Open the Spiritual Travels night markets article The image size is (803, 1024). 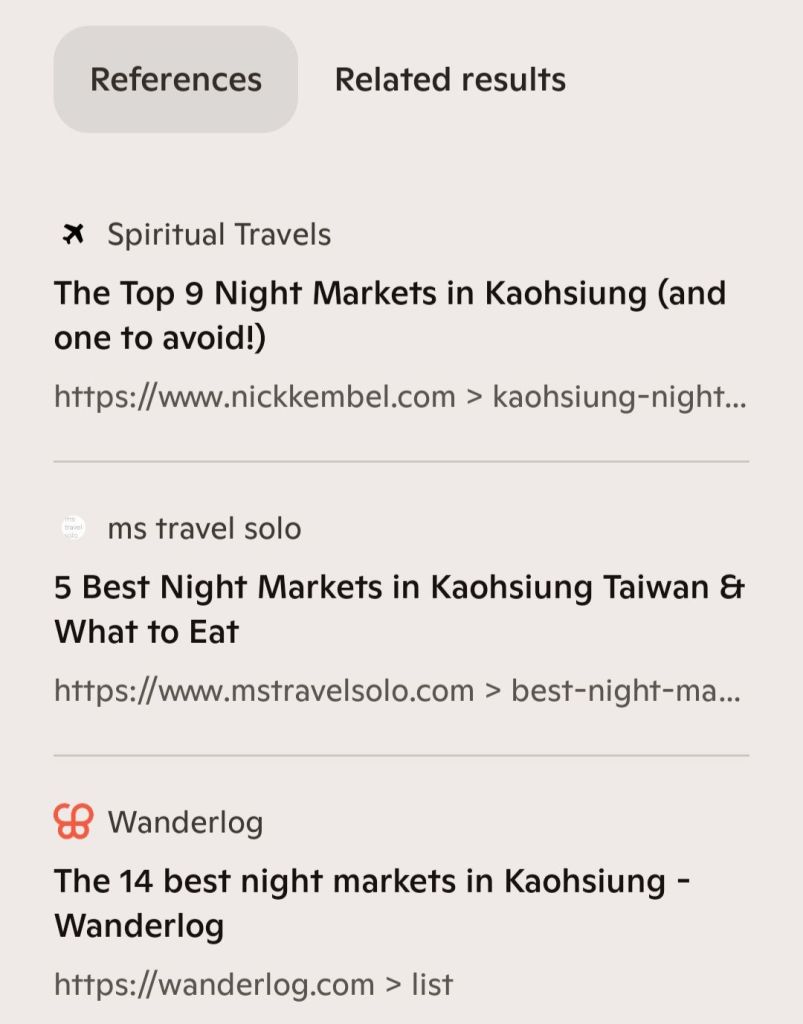(390, 315)
